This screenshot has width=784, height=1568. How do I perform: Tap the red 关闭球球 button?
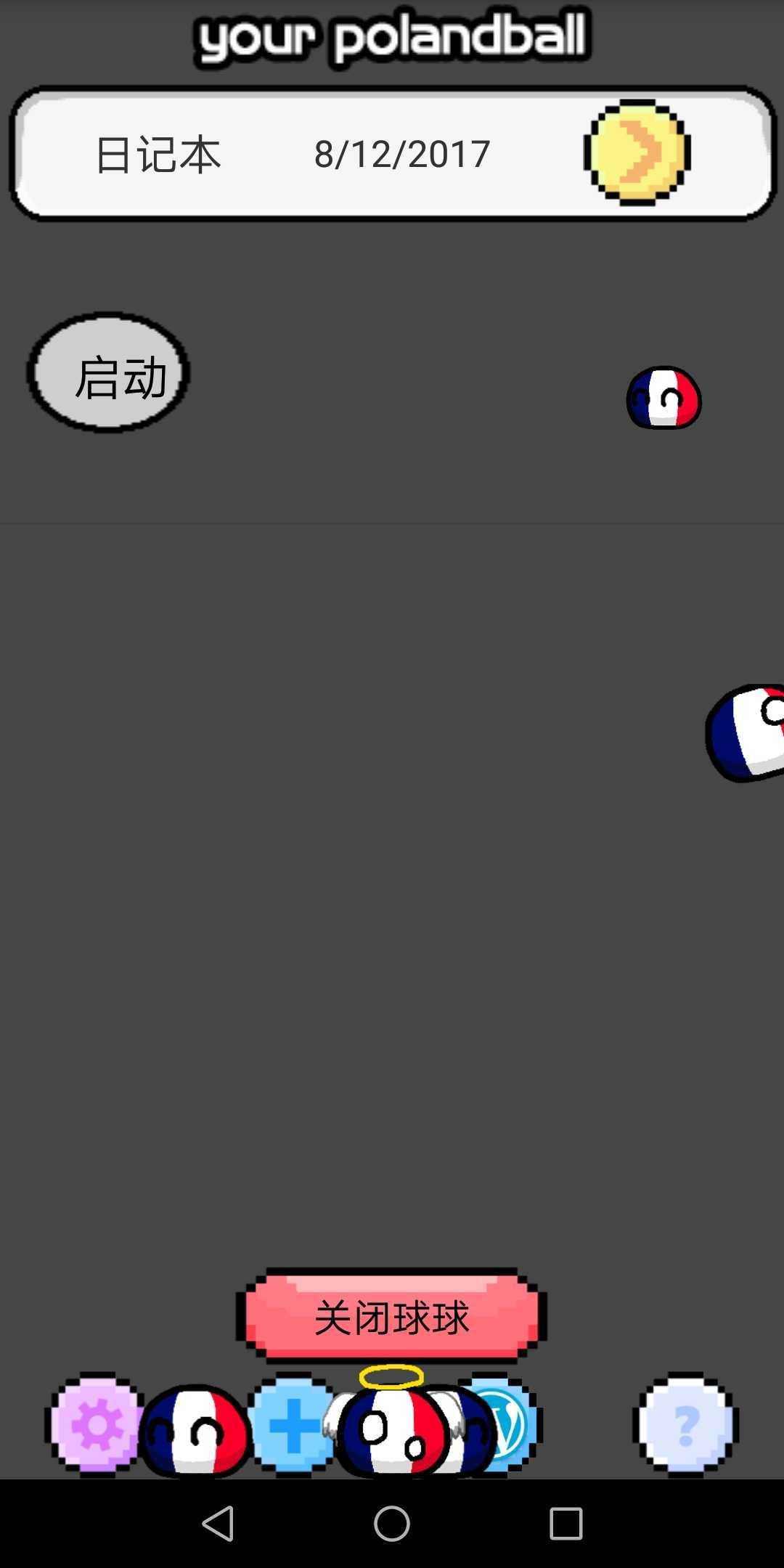[x=391, y=1317]
